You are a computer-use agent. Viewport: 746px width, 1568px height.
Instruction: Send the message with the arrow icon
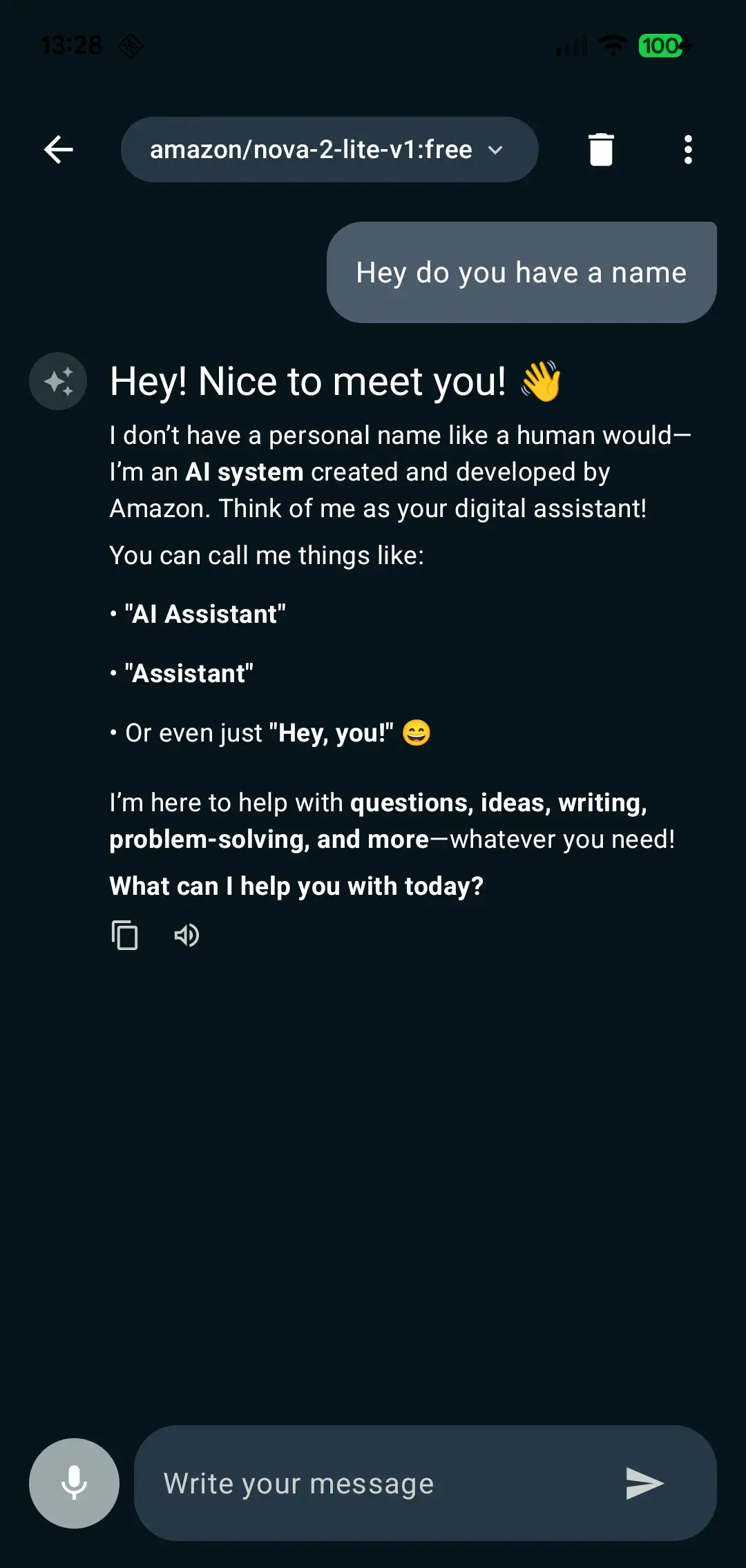pos(644,1483)
